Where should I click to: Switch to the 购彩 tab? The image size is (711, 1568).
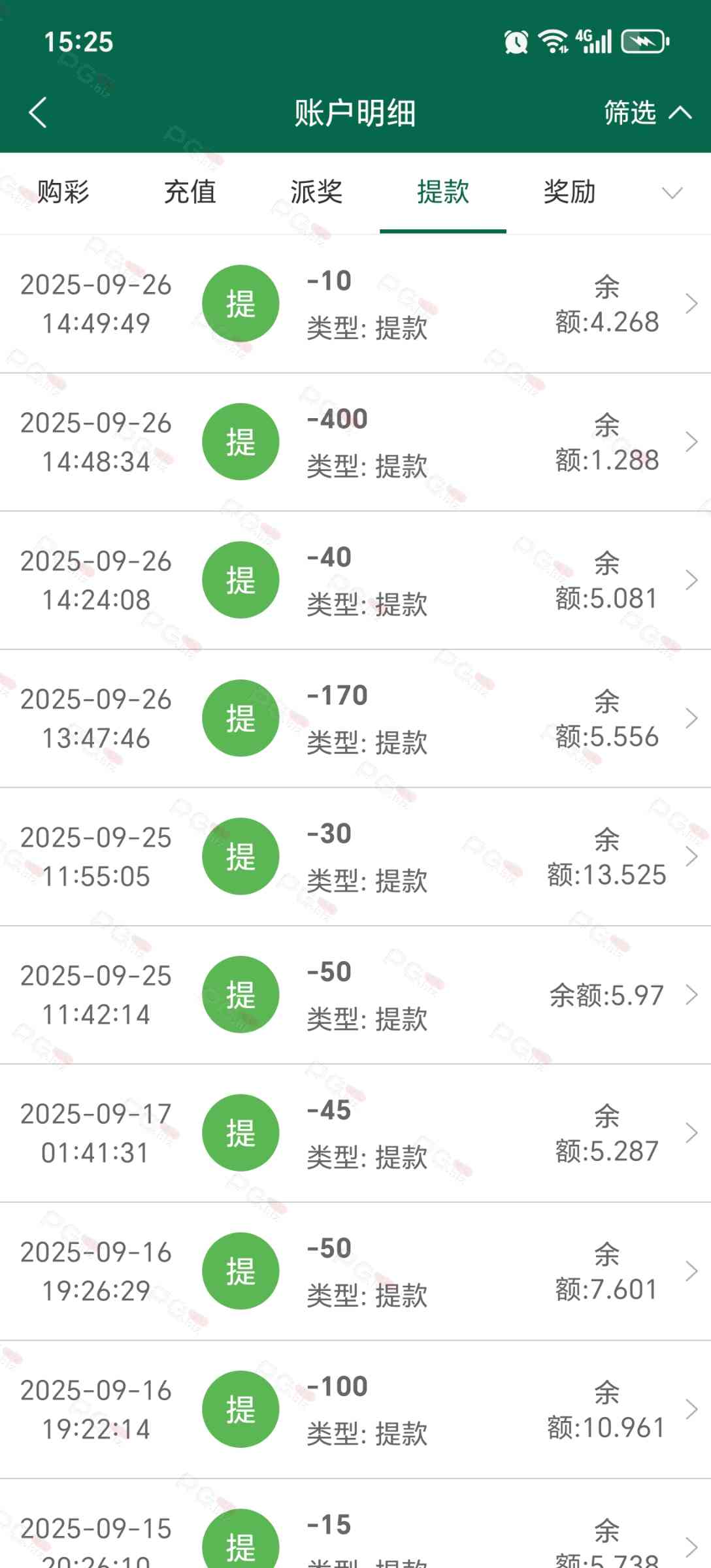(x=63, y=192)
